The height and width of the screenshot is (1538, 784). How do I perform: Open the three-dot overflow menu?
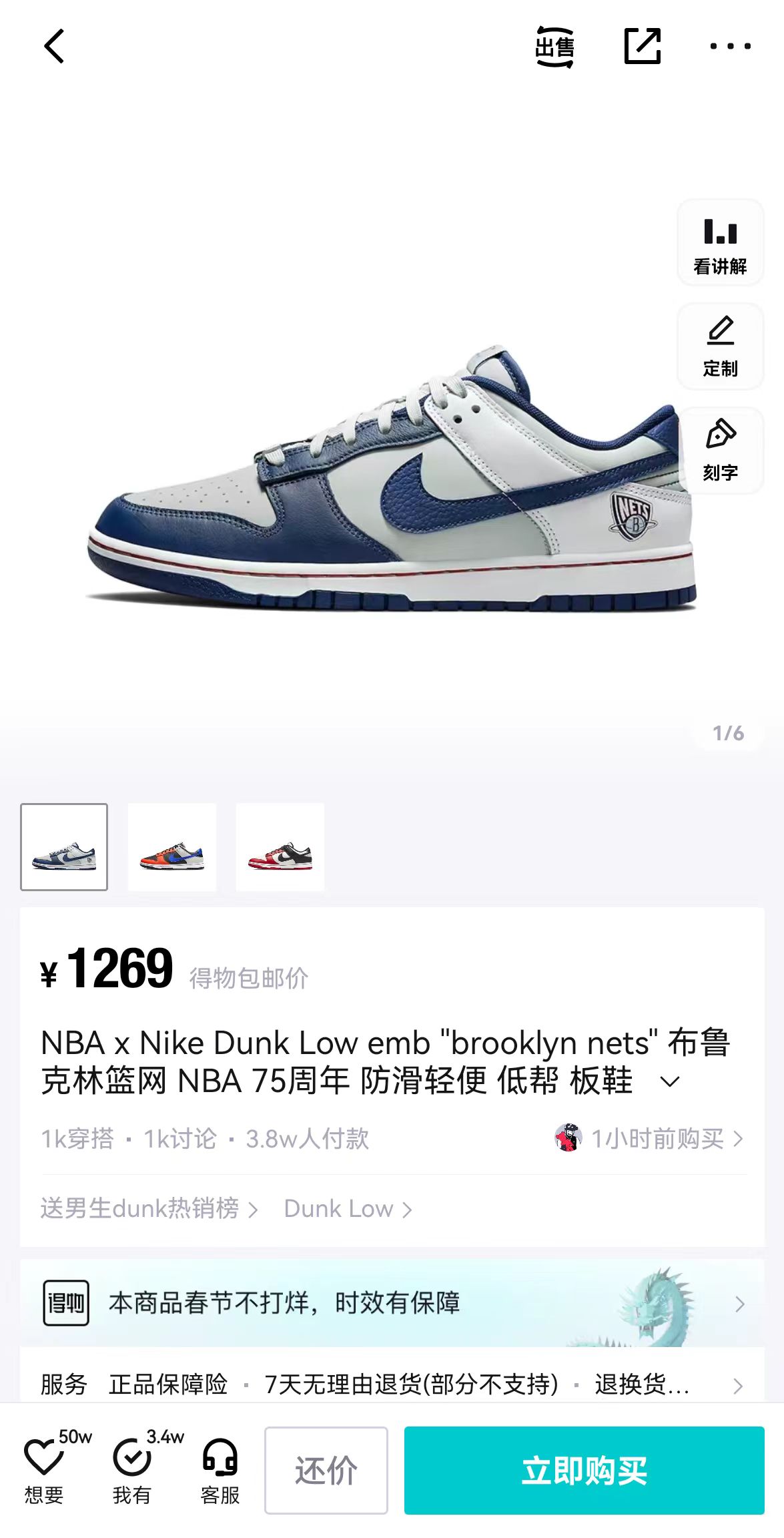point(730,46)
